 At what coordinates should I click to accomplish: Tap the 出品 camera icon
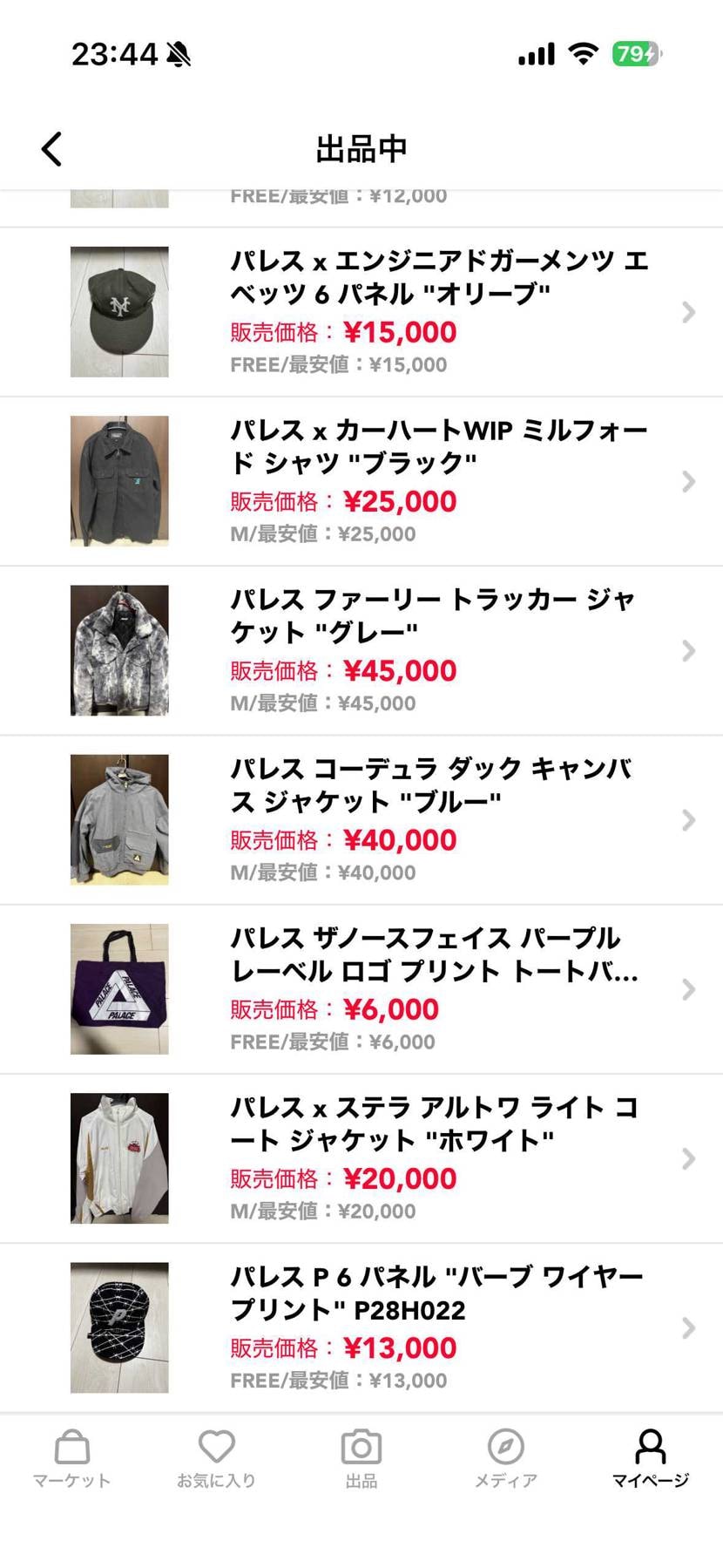coord(361,1445)
